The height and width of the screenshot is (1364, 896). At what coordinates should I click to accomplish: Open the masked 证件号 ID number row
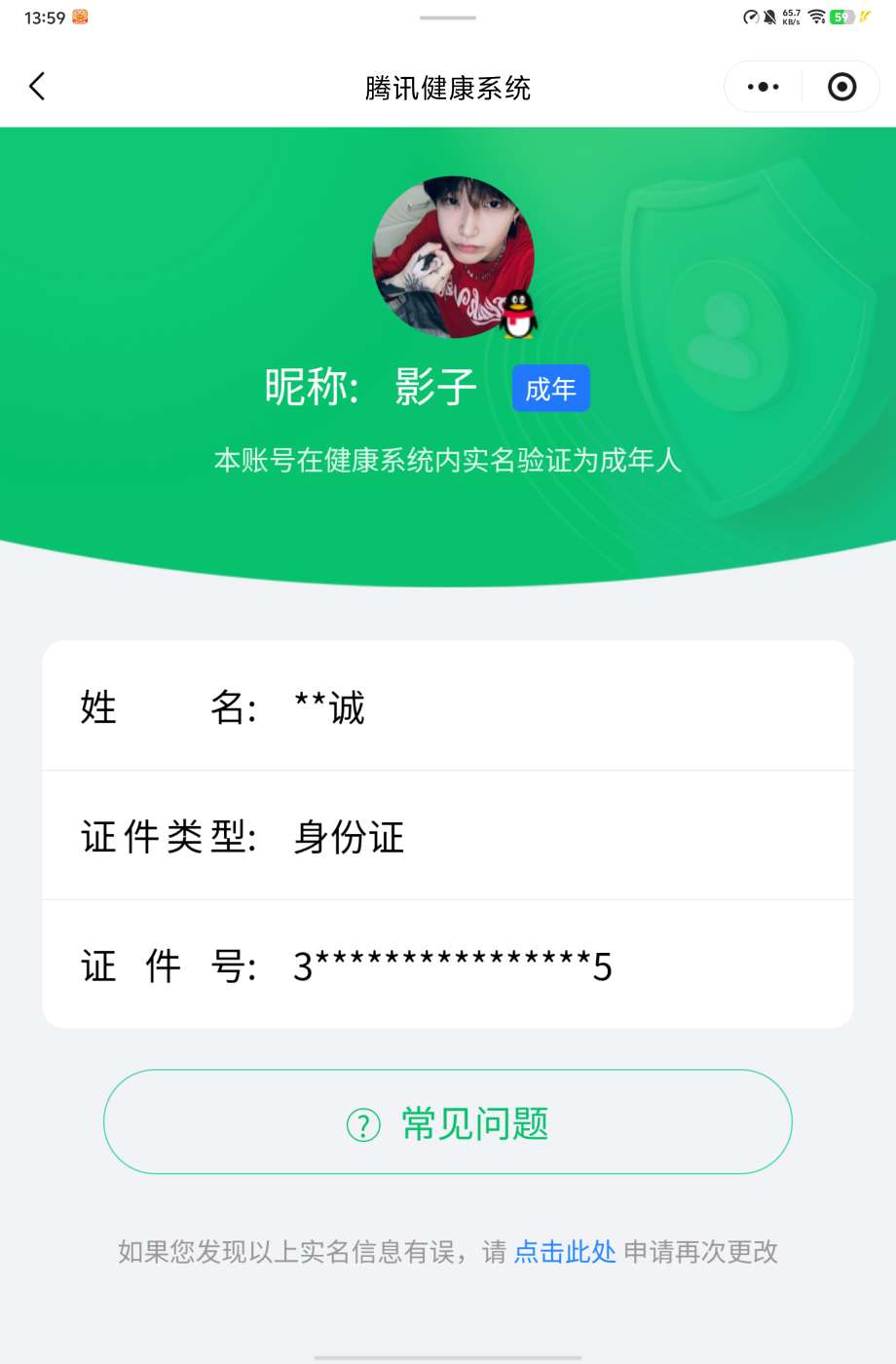pos(447,965)
